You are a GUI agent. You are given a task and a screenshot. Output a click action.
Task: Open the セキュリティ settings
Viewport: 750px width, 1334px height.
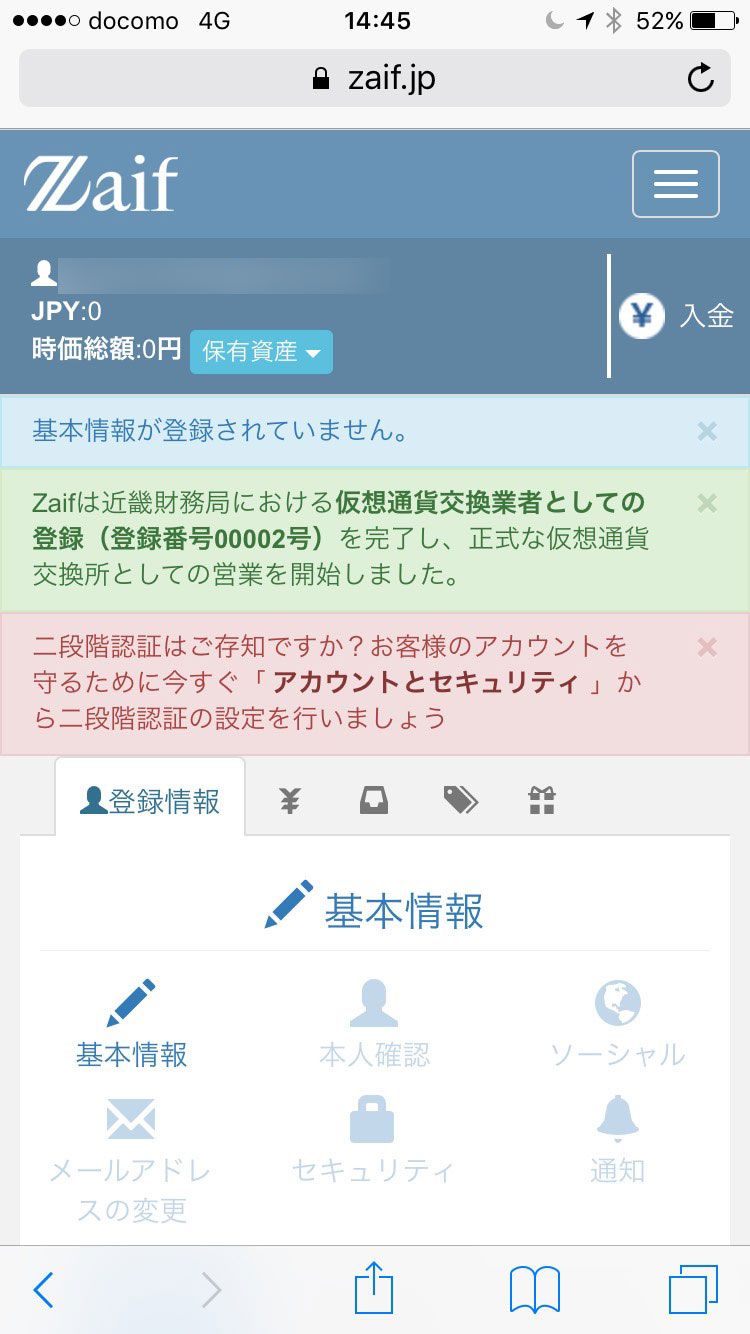click(373, 1140)
